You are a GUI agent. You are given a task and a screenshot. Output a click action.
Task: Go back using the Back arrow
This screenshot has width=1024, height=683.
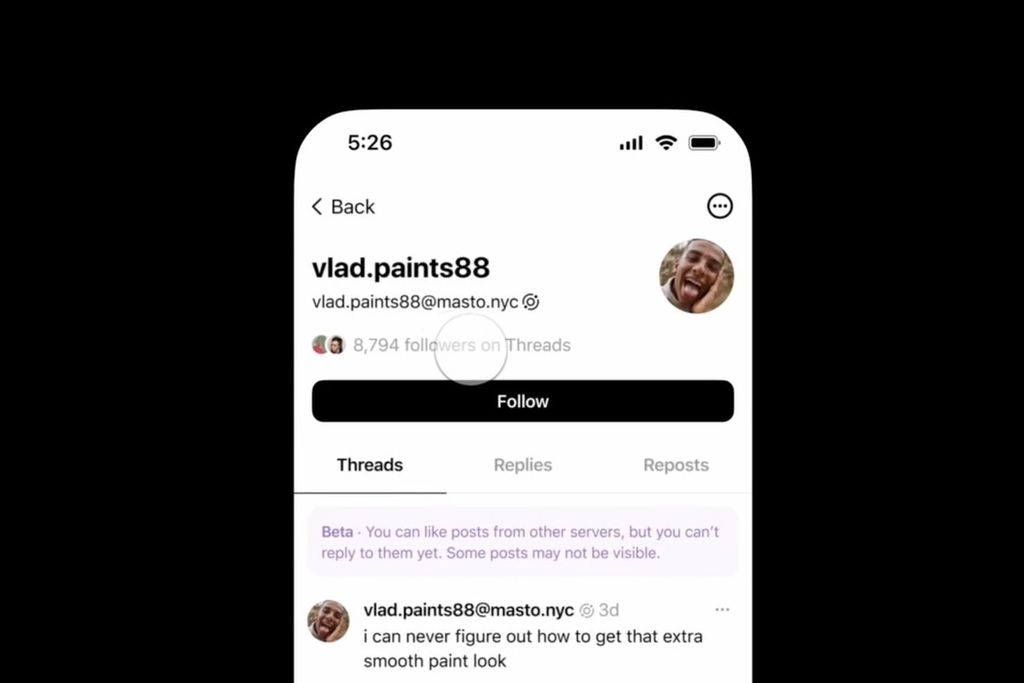point(342,207)
